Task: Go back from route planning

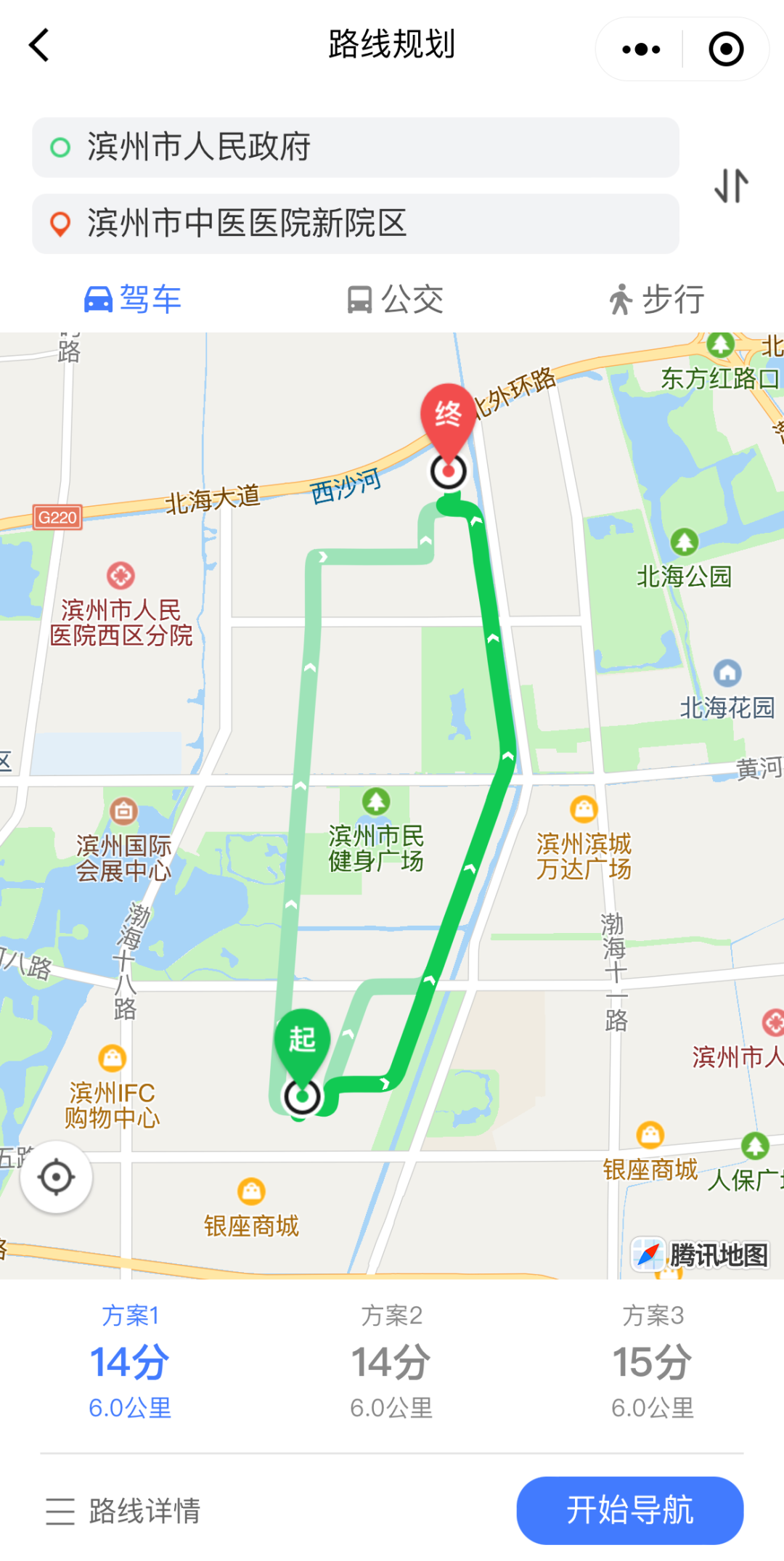Action: [x=39, y=46]
